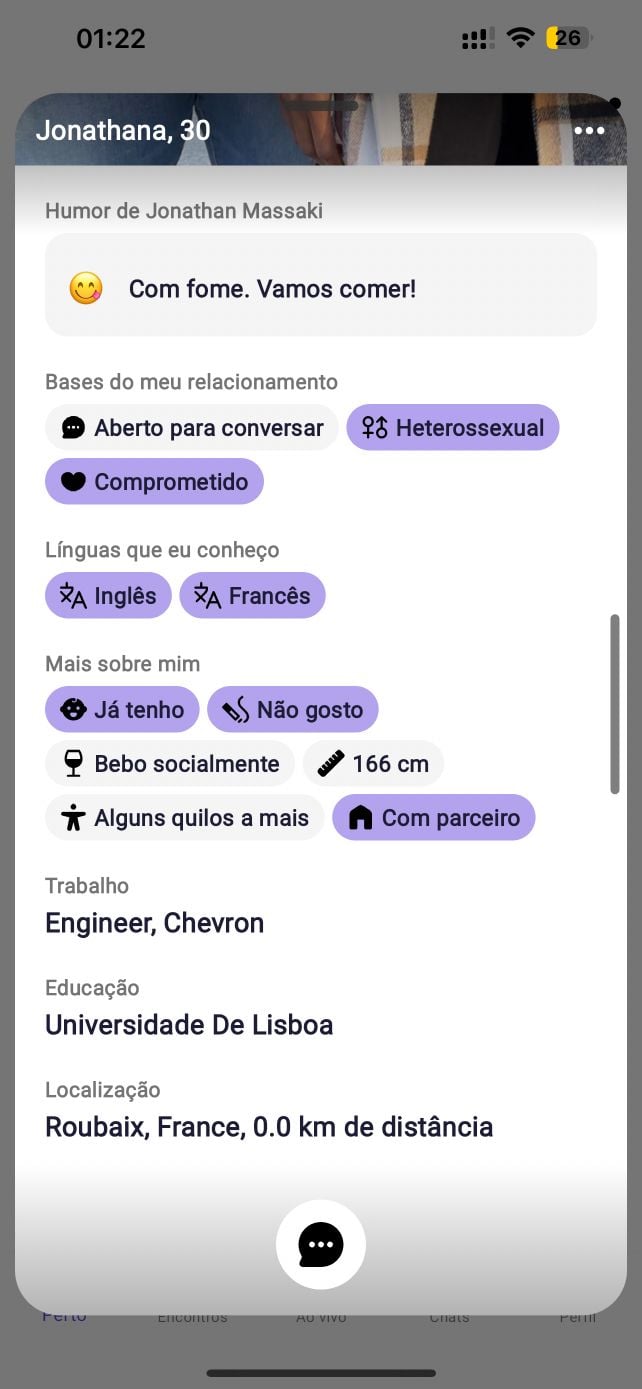Tap the Aberto para conversar chip
This screenshot has height=1389, width=642.
pyautogui.click(x=191, y=428)
